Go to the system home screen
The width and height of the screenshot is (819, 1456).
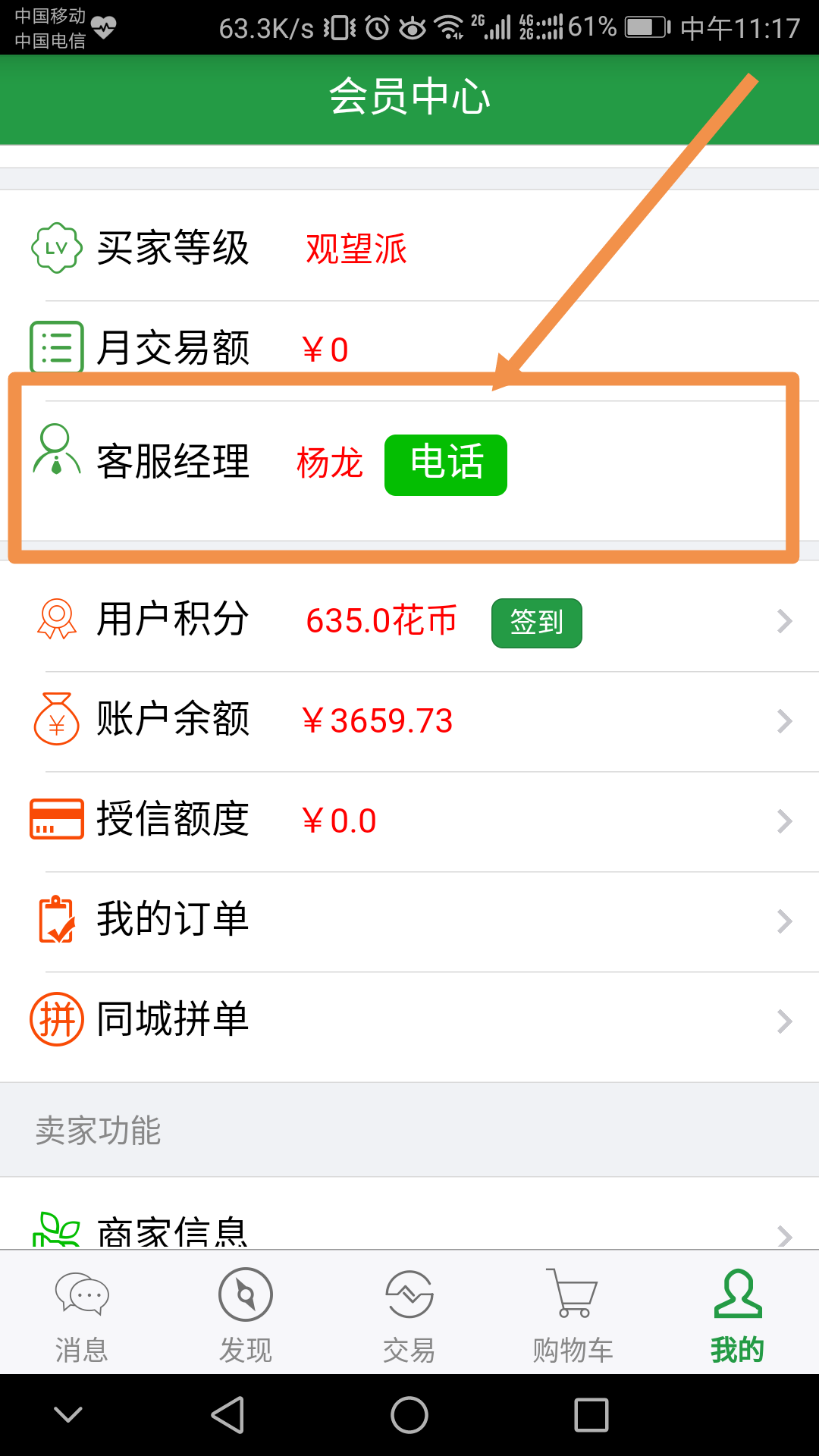coord(409,1415)
